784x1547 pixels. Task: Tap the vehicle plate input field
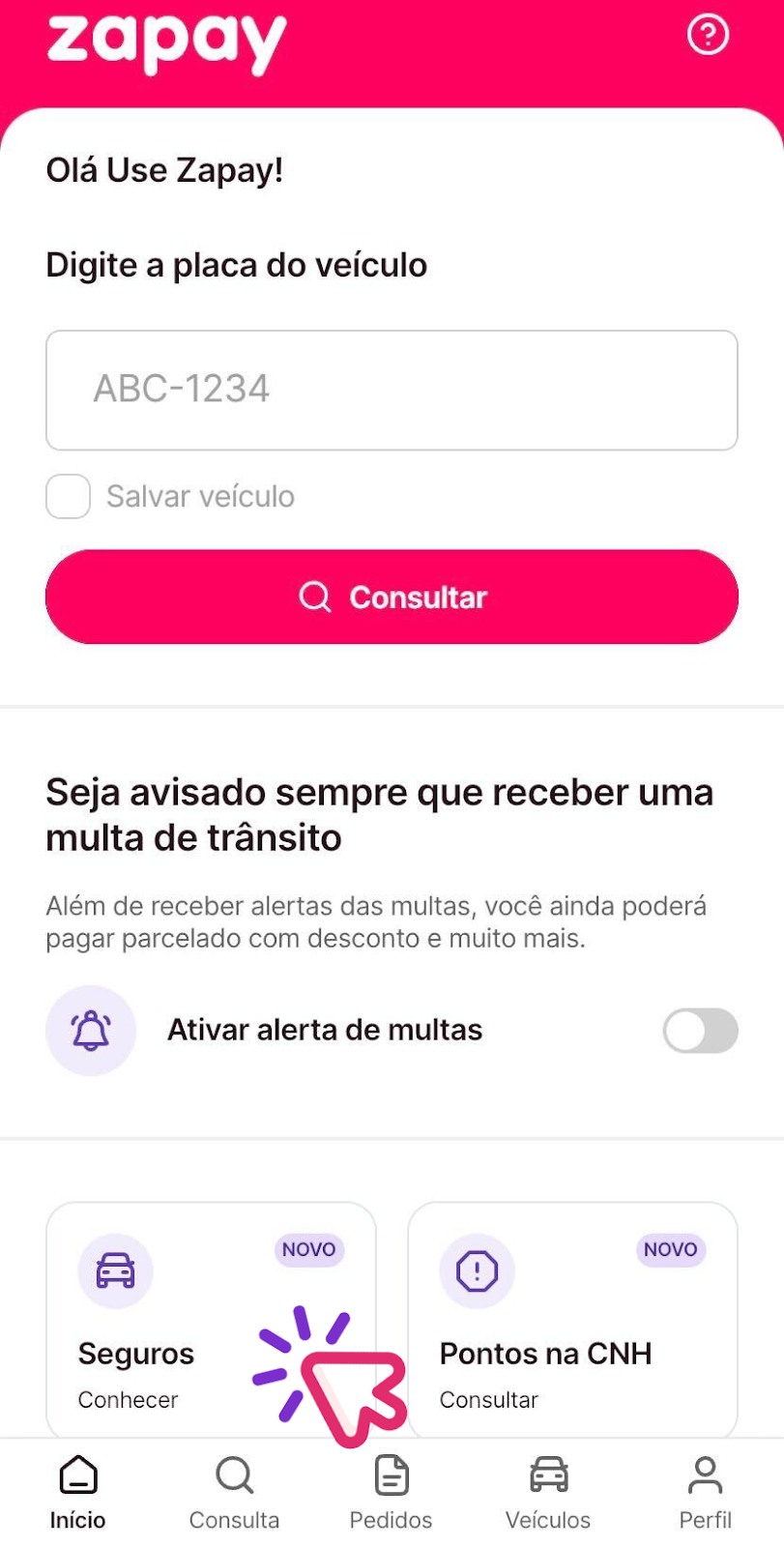point(392,391)
